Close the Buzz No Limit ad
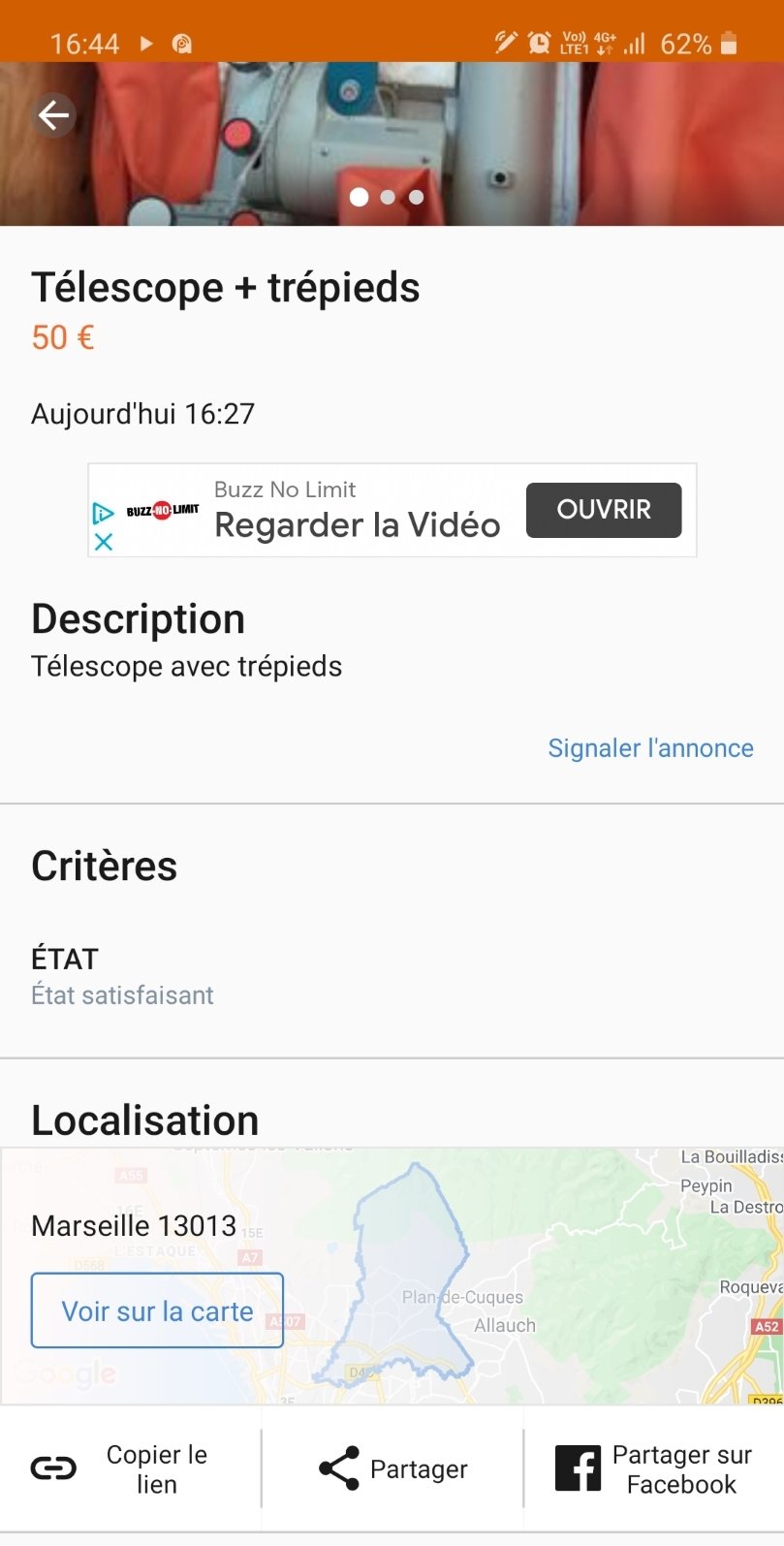784x1546 pixels. (104, 543)
